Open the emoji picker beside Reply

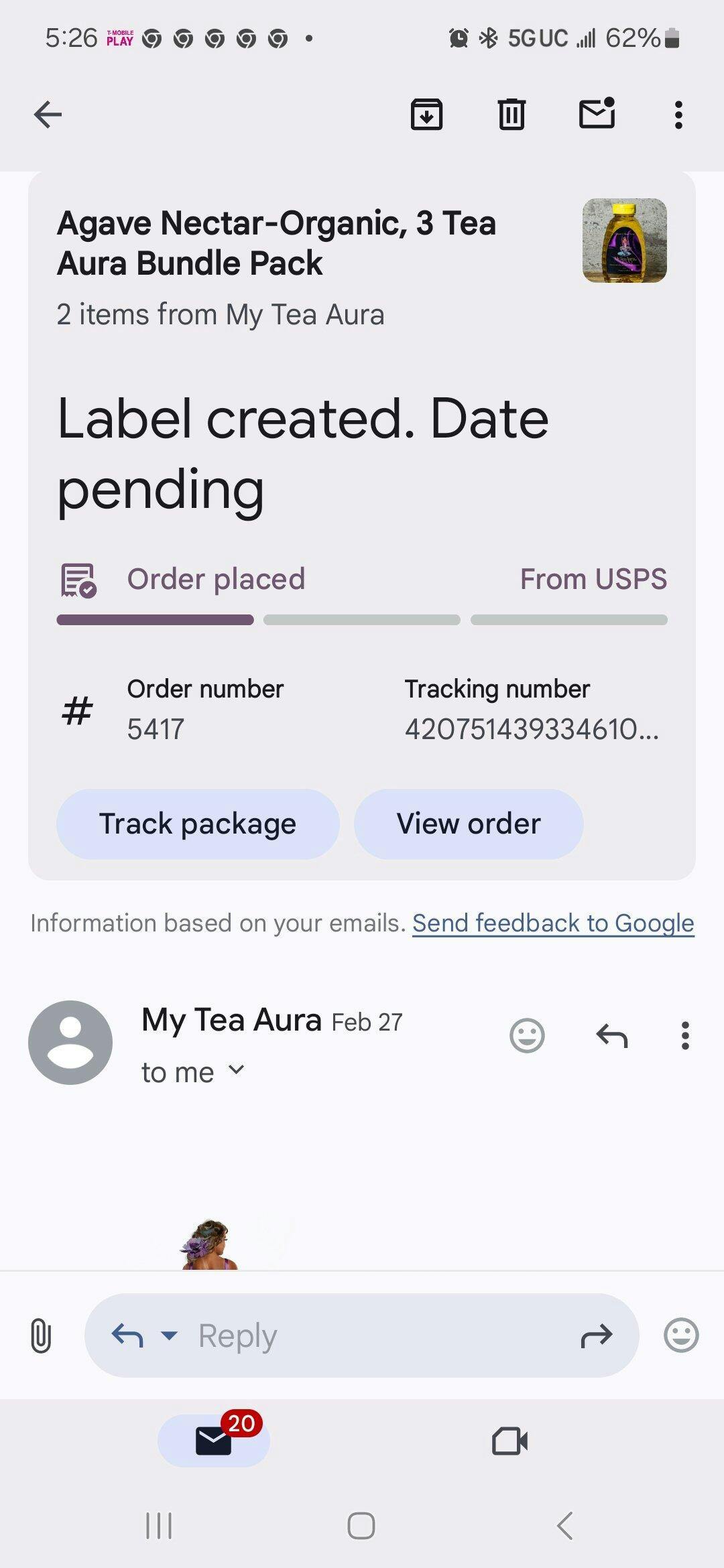[681, 1335]
